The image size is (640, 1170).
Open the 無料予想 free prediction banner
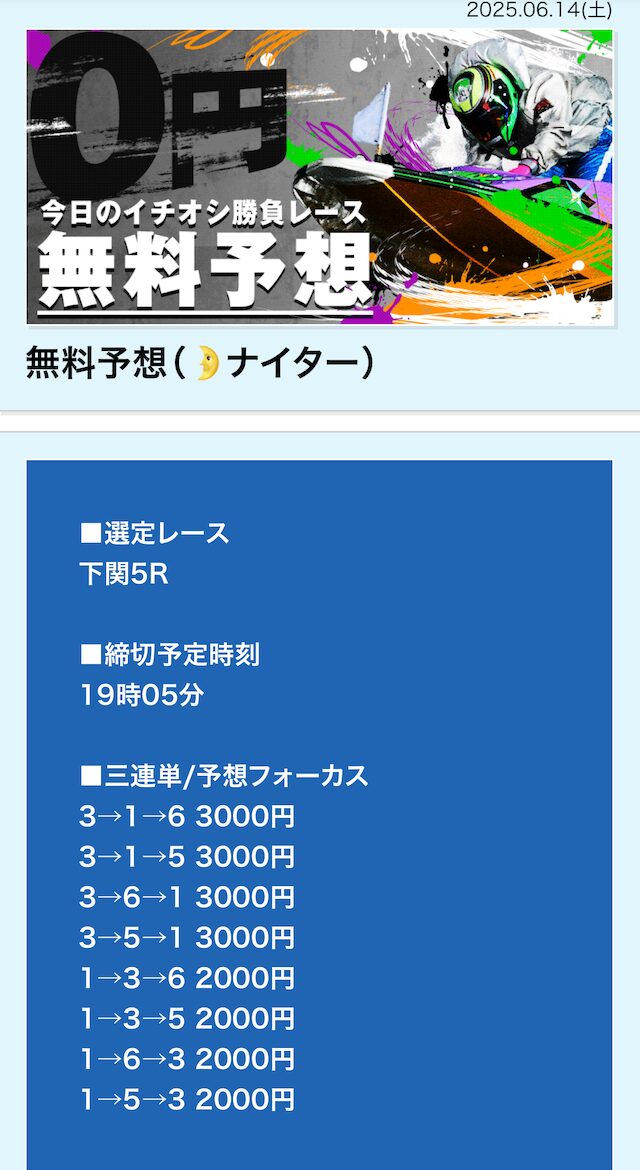[x=320, y=177]
